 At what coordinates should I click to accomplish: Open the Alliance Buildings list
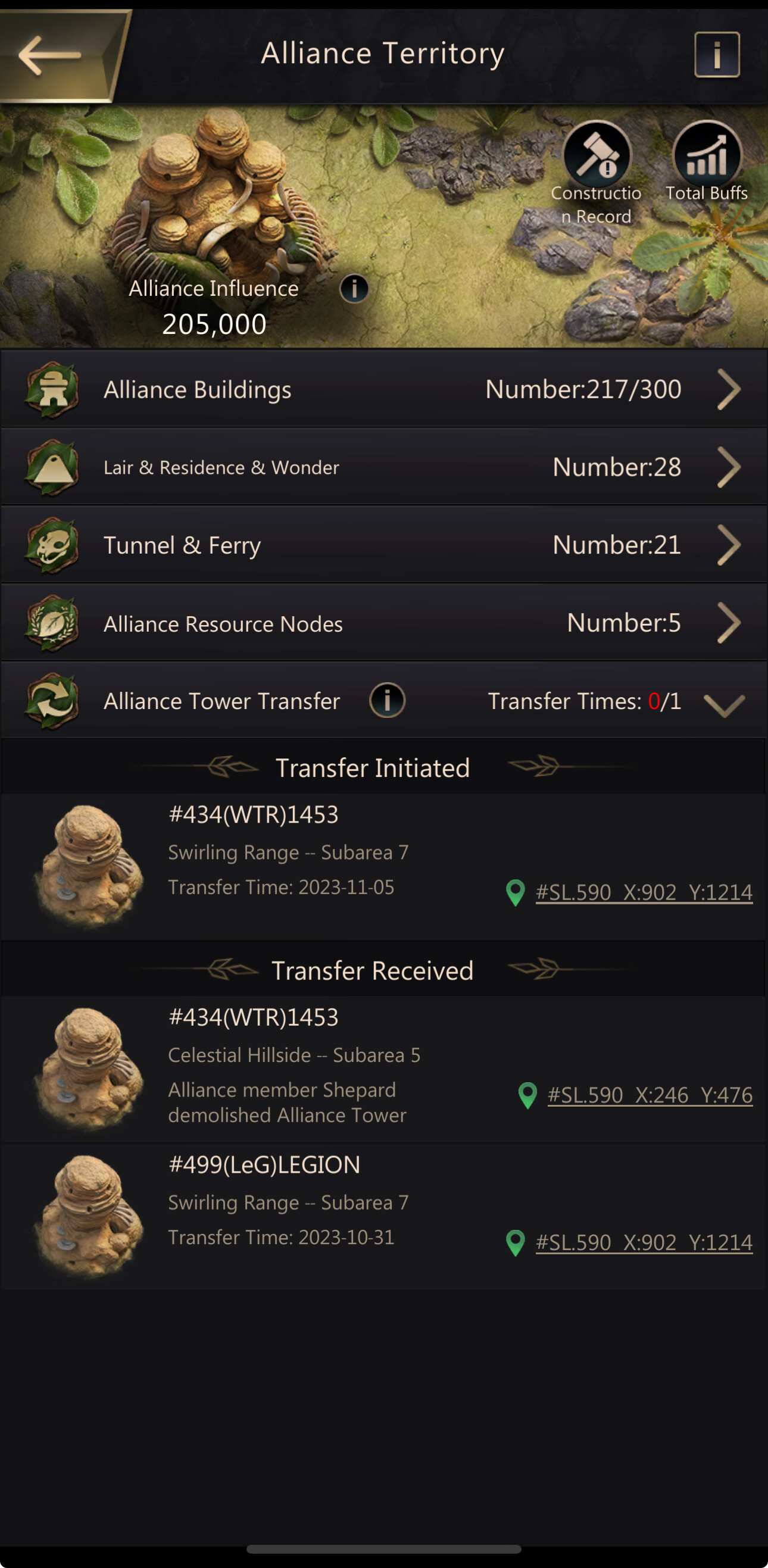point(383,389)
